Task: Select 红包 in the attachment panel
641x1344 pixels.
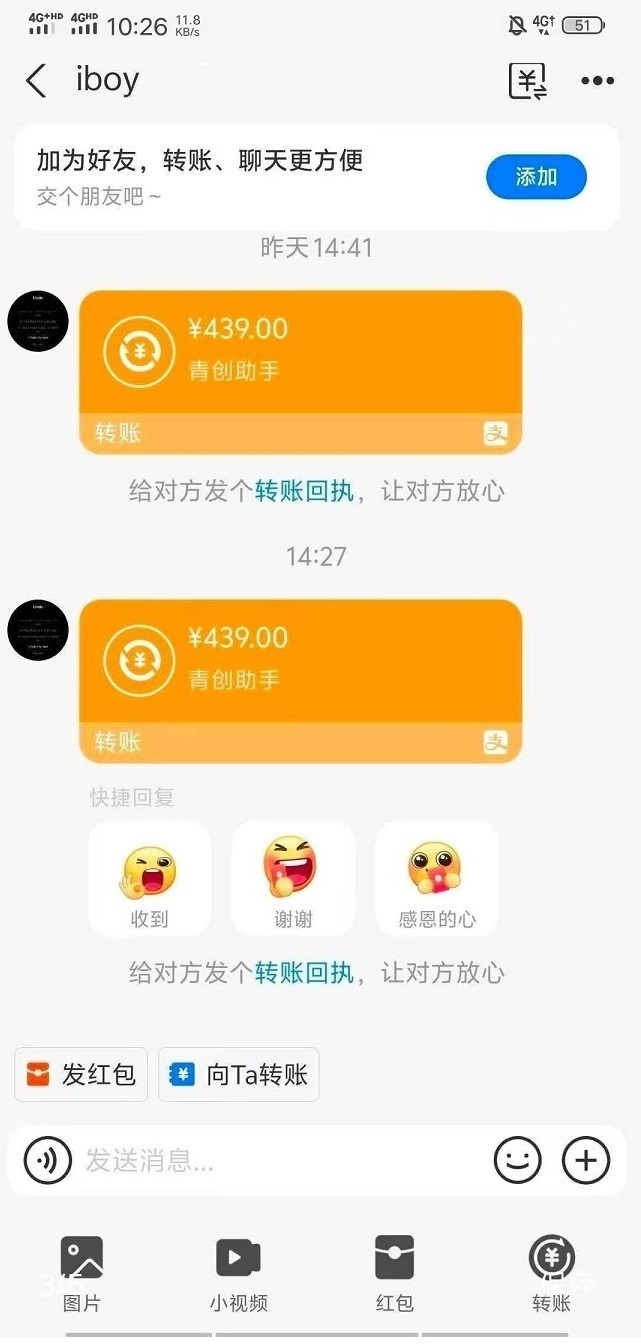Action: (394, 1273)
